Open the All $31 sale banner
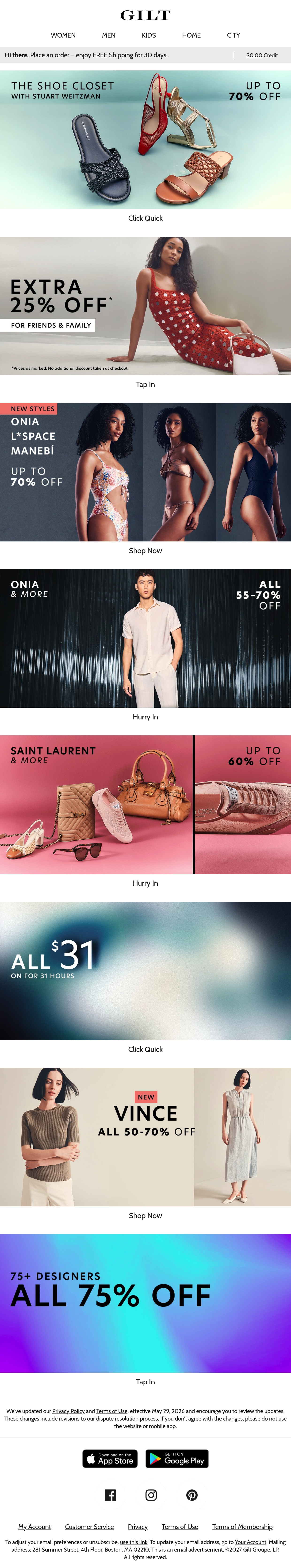This screenshot has width=291, height=1568. pos(145,971)
